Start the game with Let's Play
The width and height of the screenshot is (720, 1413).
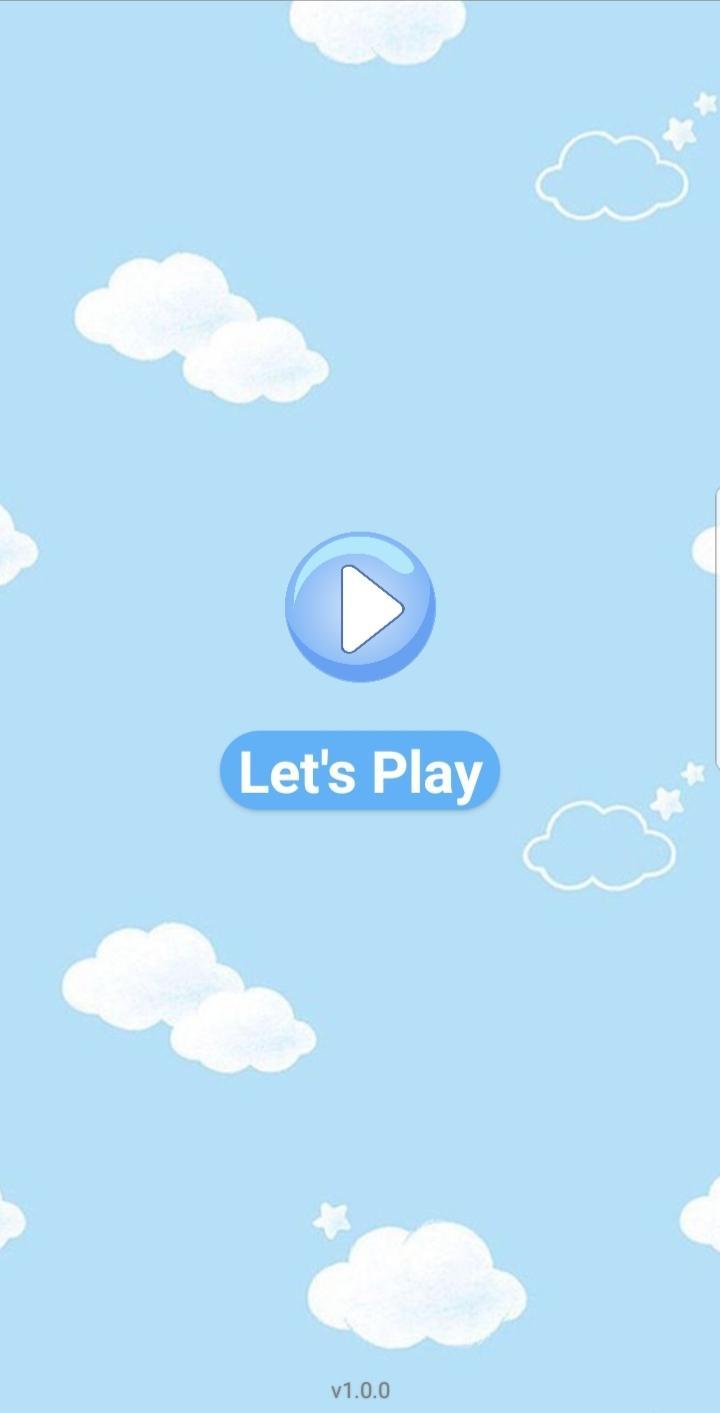coord(360,771)
